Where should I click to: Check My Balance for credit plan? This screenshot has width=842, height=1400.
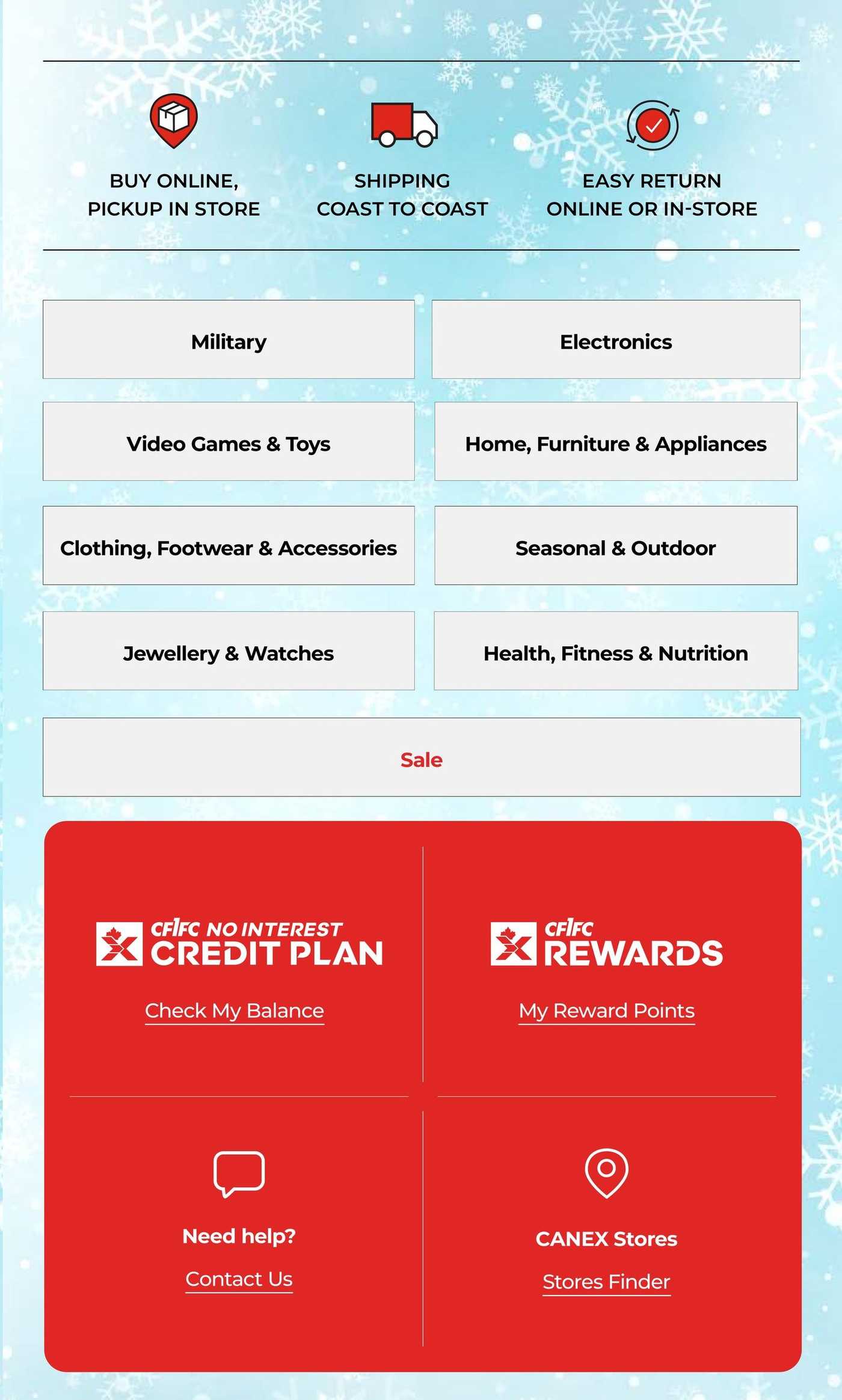pyautogui.click(x=235, y=1011)
